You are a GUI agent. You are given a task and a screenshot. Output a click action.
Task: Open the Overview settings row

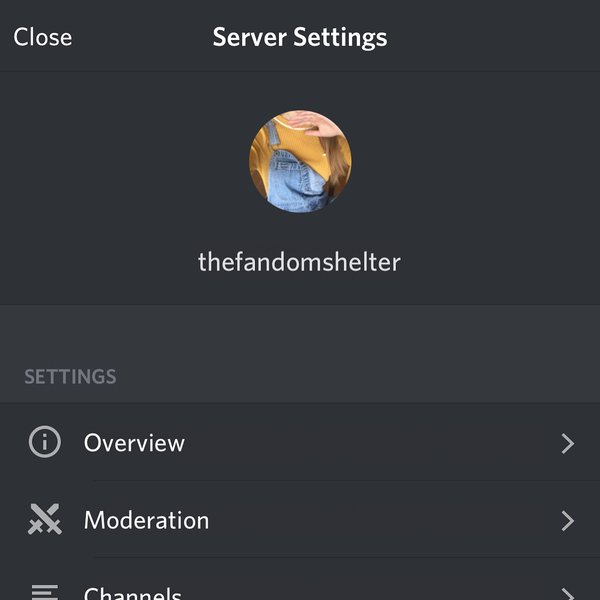(300, 443)
